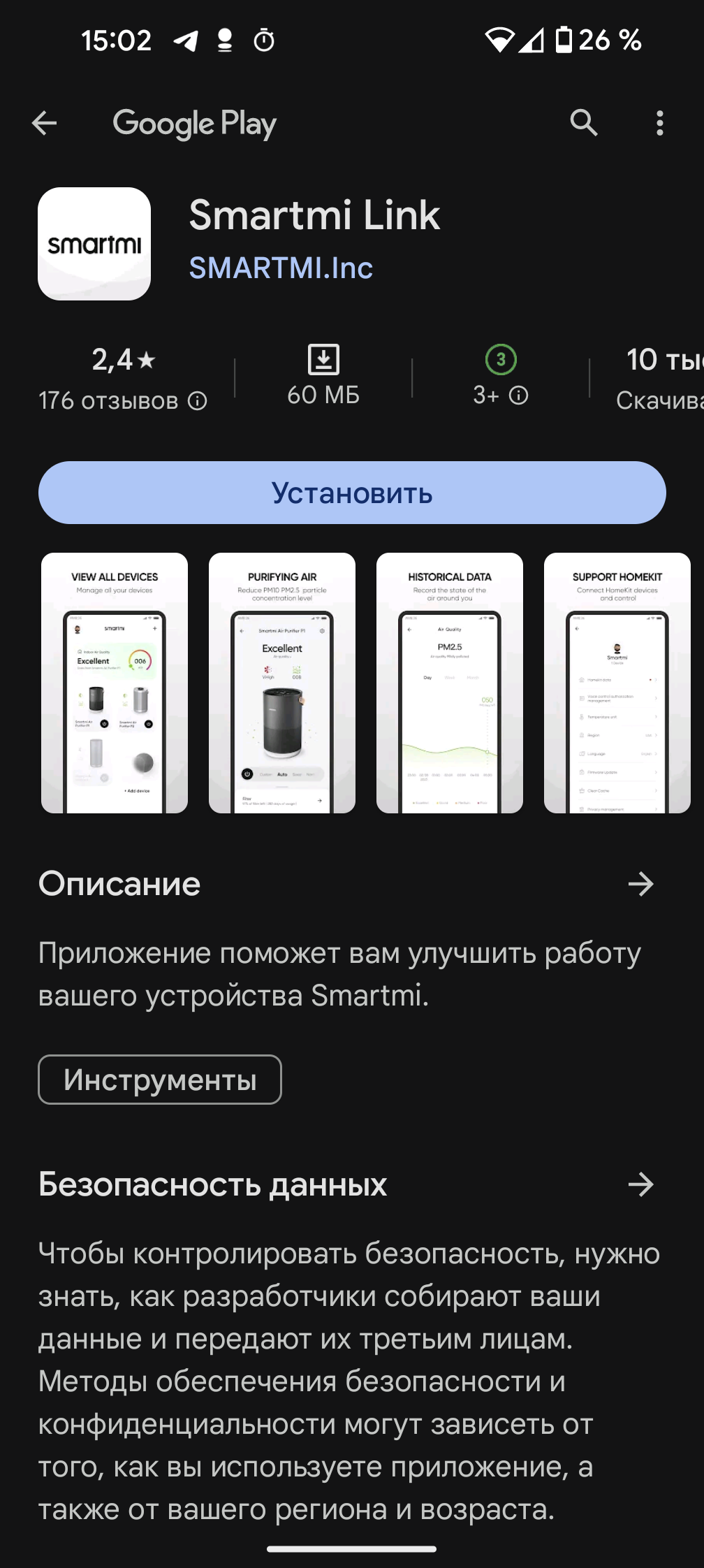The height and width of the screenshot is (1568, 704).
Task: Open the overflow menu with three dots
Action: click(x=659, y=124)
